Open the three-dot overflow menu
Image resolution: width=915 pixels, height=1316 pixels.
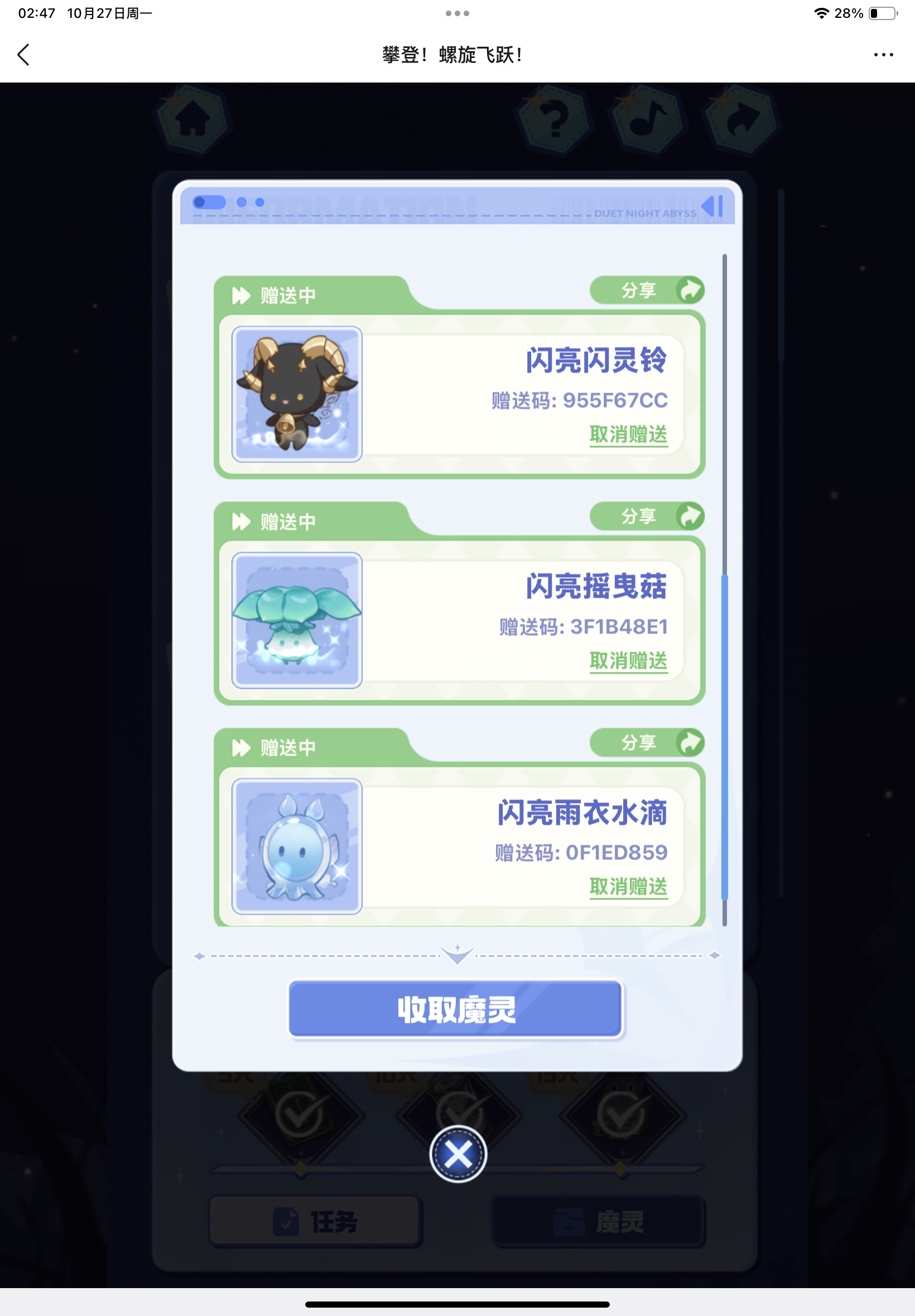[x=883, y=55]
